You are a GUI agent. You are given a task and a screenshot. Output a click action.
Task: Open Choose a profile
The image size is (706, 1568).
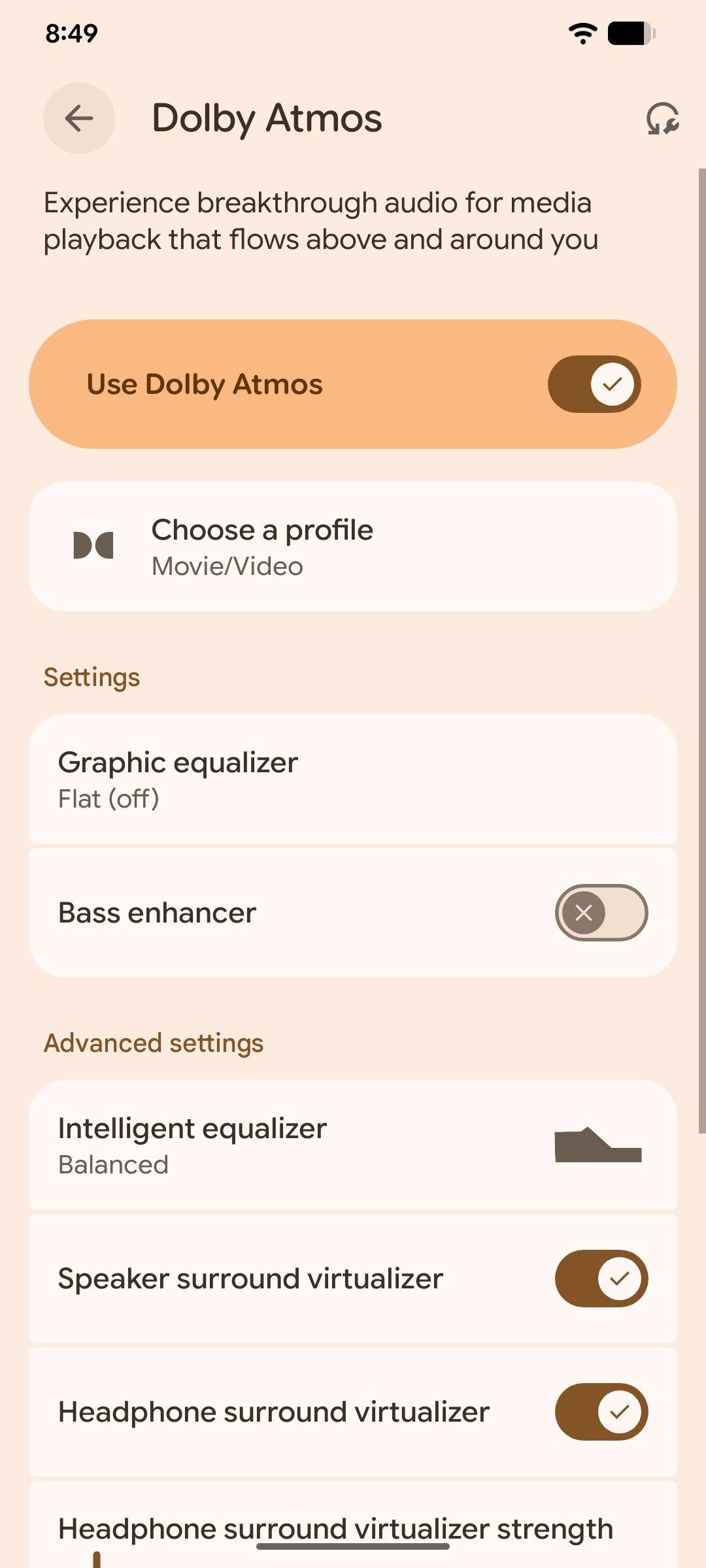click(353, 547)
